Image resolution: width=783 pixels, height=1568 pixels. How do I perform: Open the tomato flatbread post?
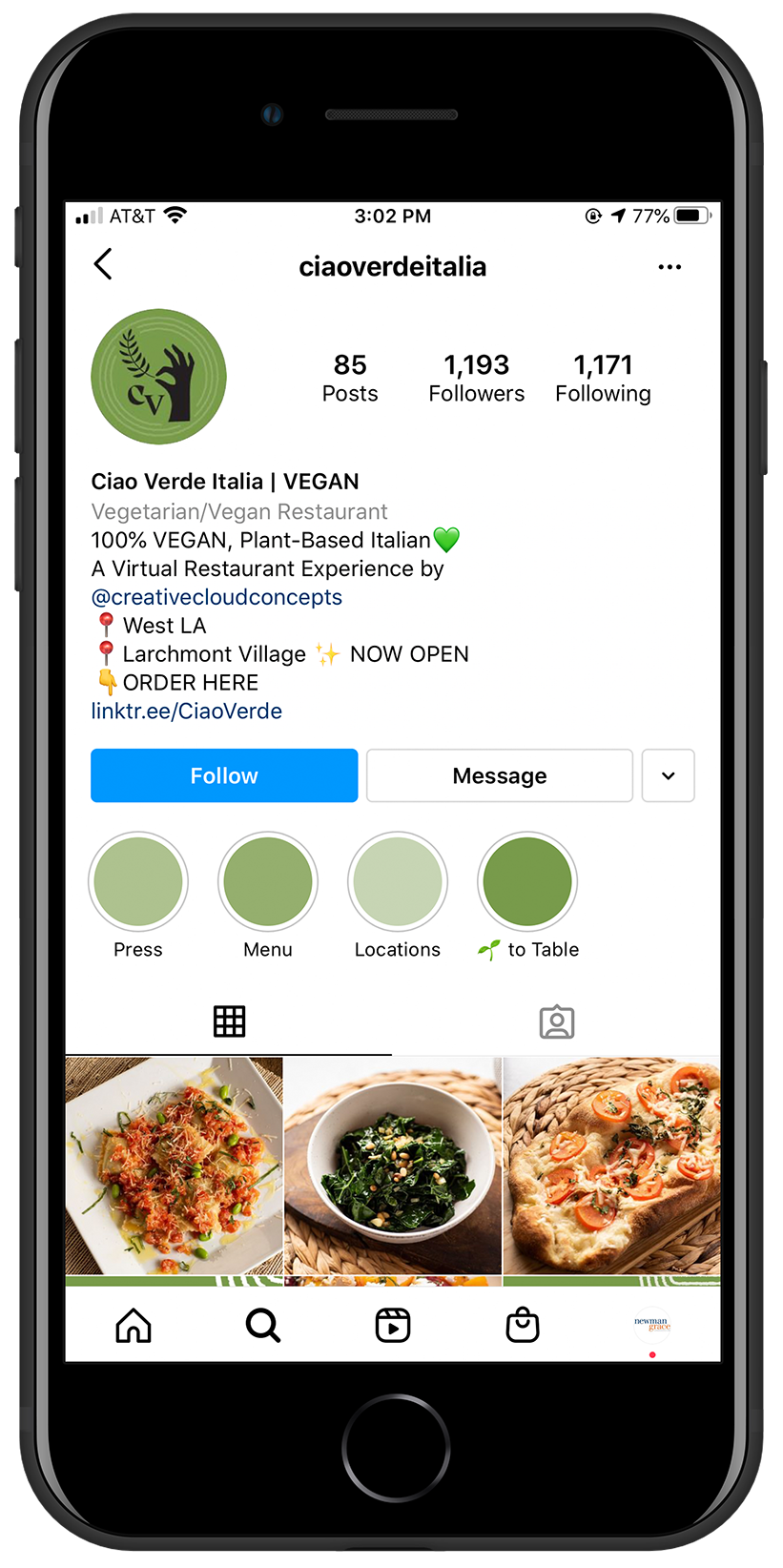click(611, 1166)
